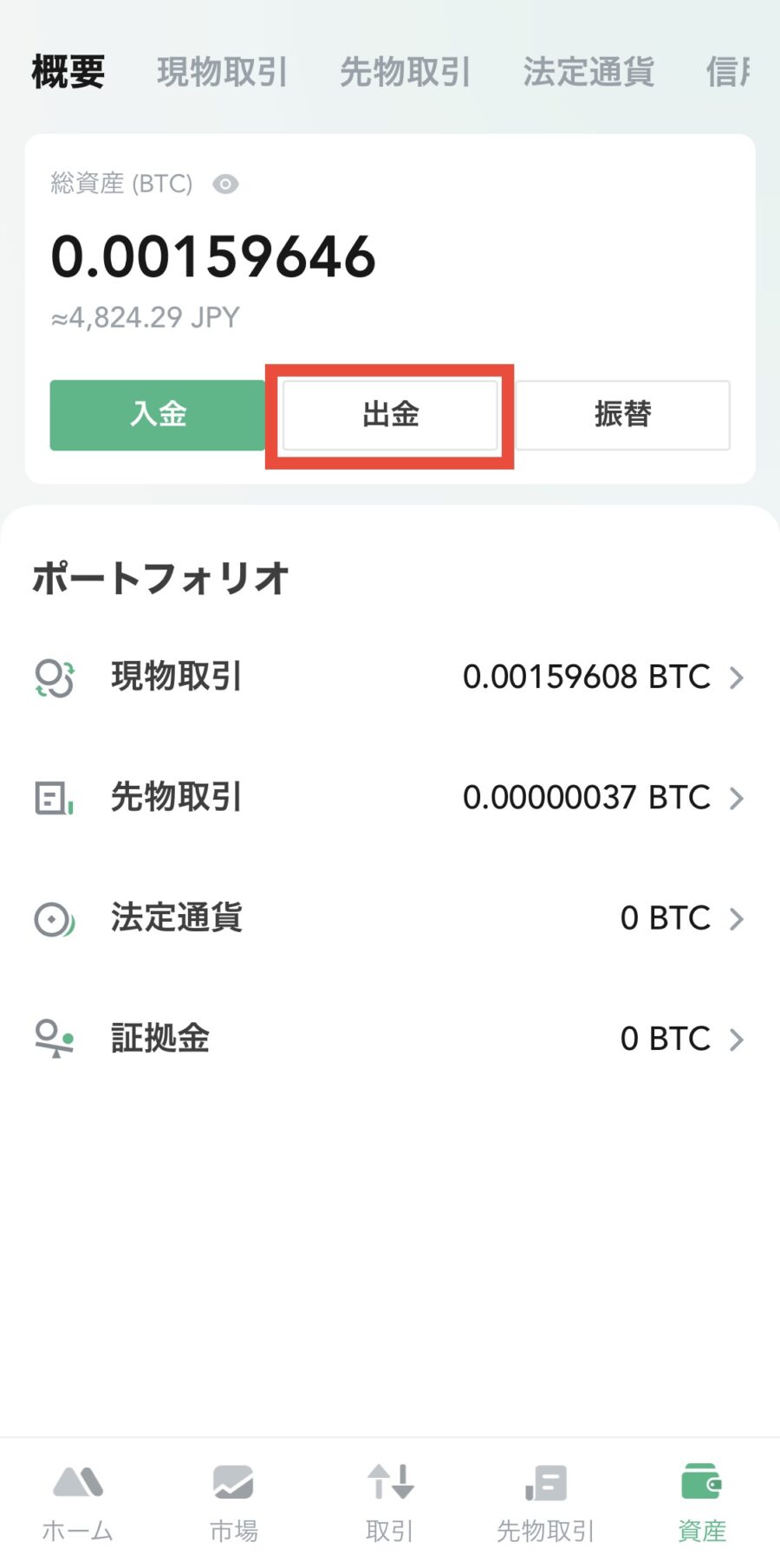
Task: Go to 先物取引 in bottom navigation
Action: pos(546,1502)
